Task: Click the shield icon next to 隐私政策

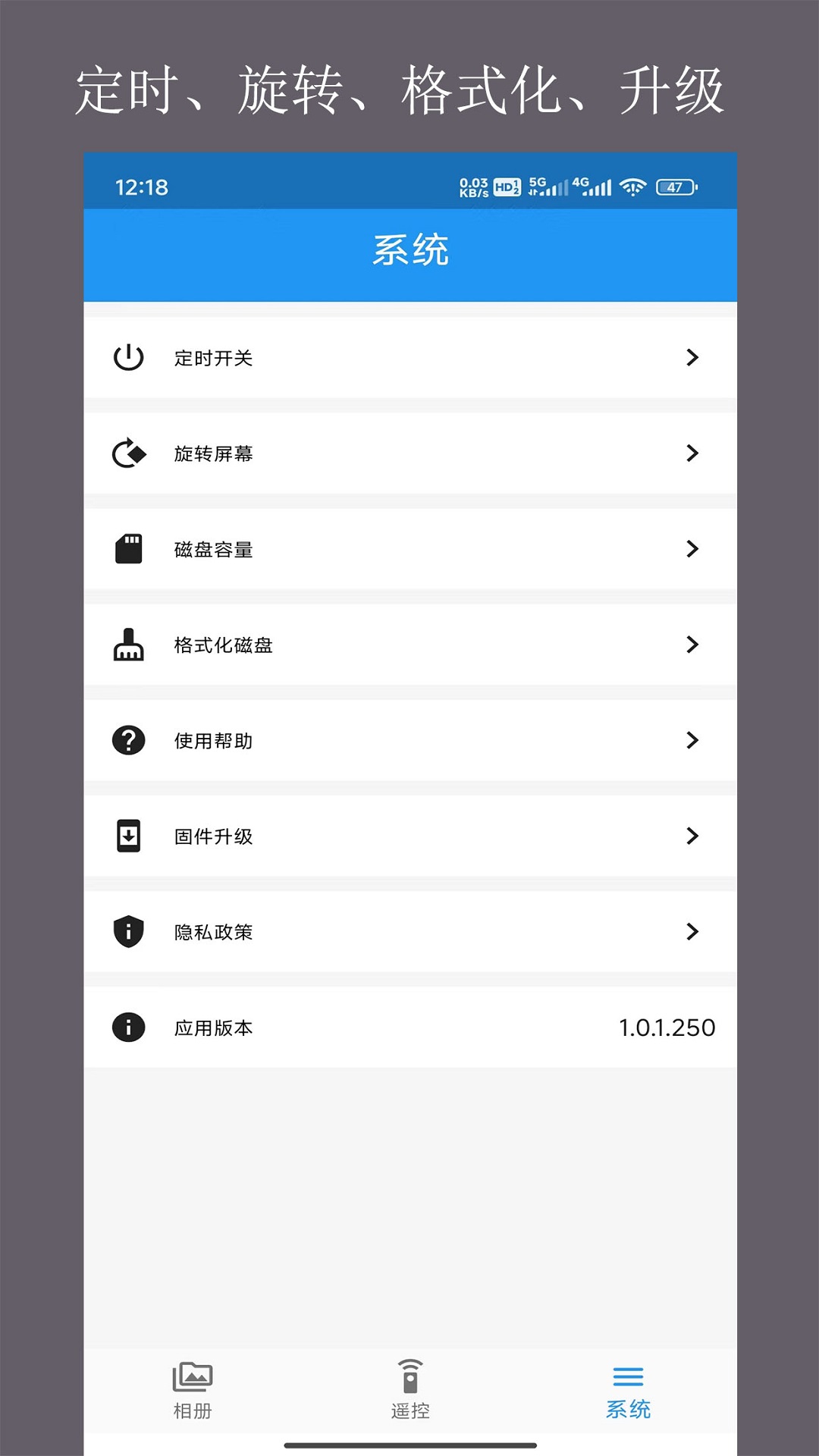Action: click(127, 932)
